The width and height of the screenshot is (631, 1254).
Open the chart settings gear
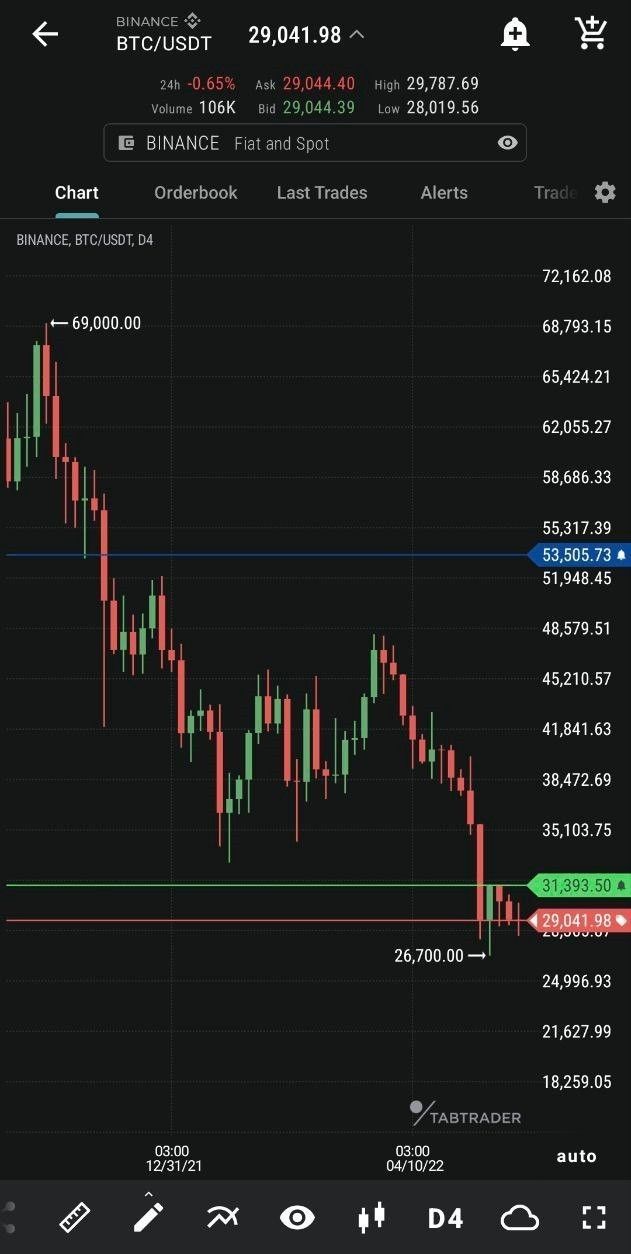pos(605,193)
